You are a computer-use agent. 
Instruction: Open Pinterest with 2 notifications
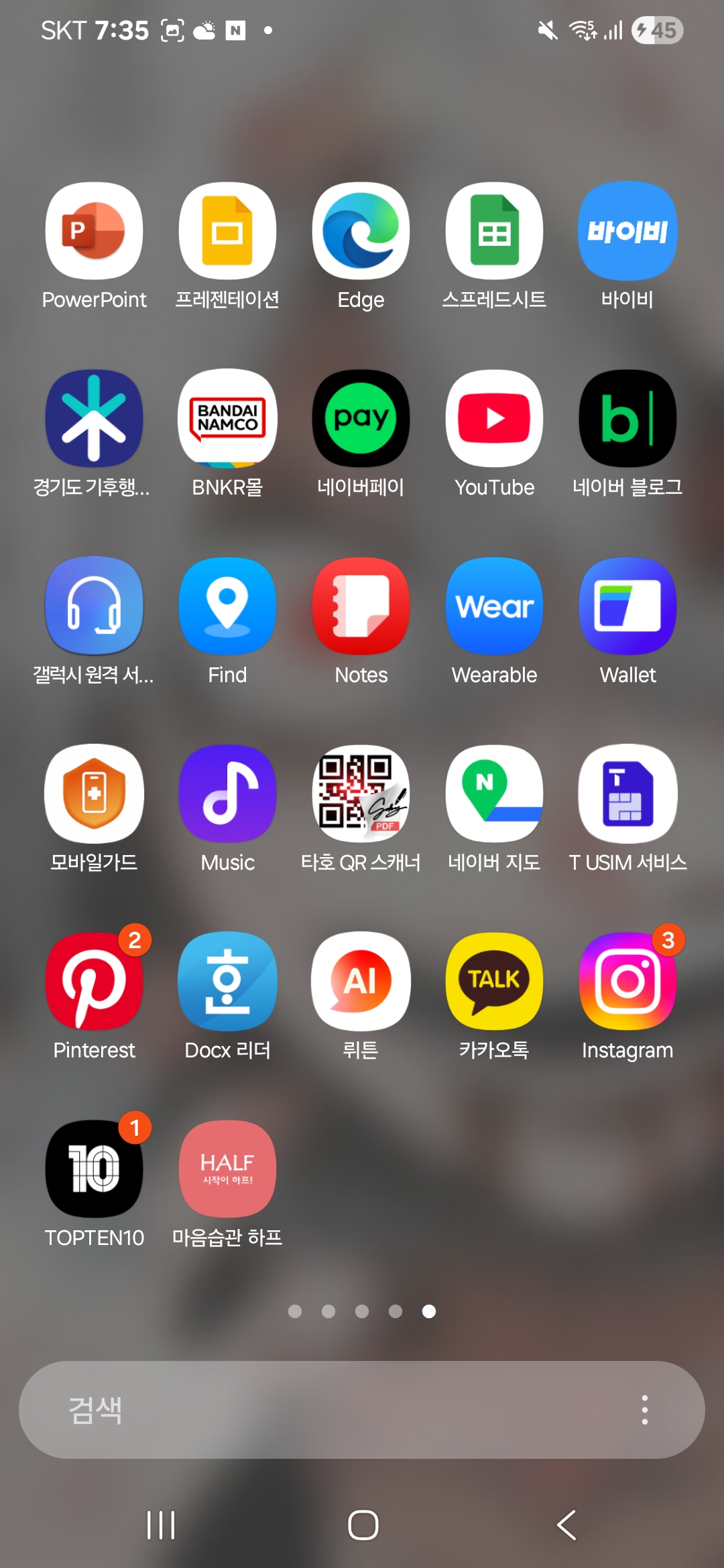(x=94, y=982)
